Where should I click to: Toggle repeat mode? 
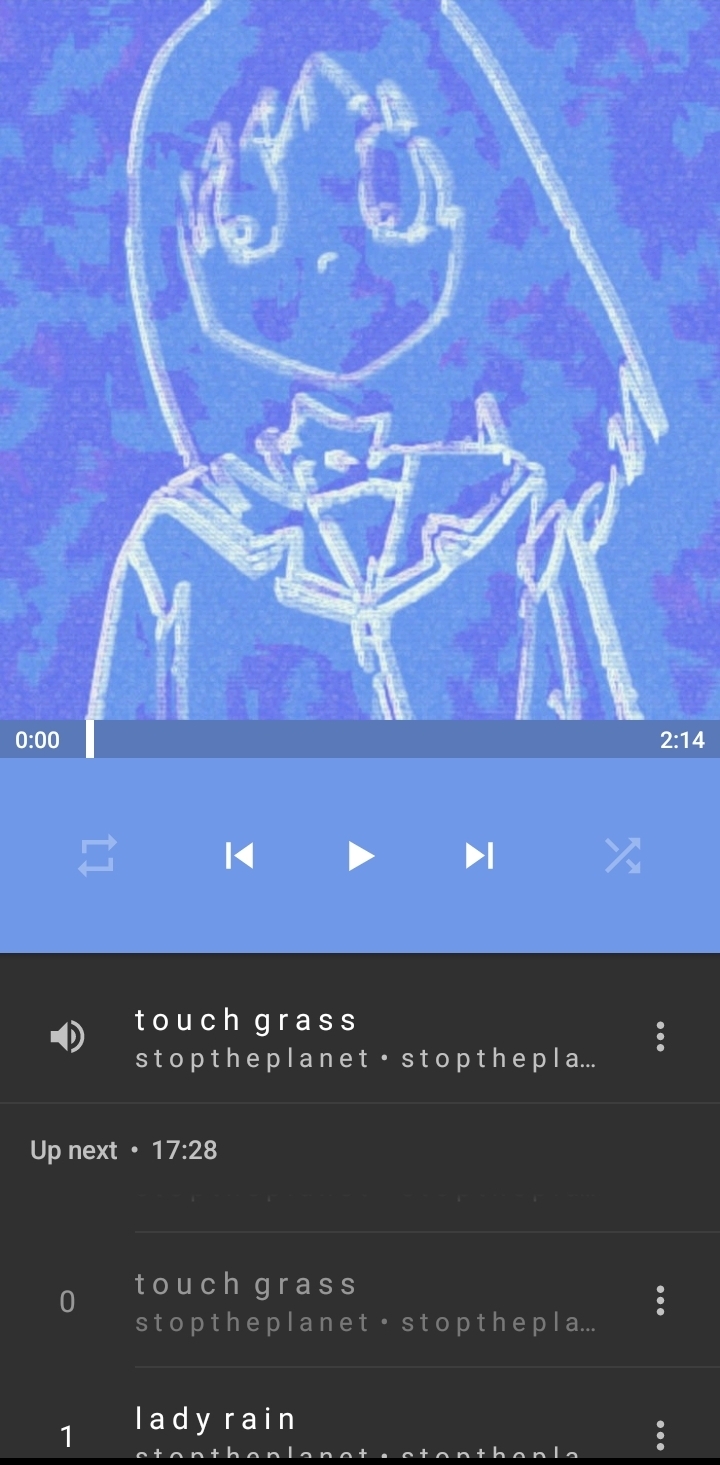(97, 856)
